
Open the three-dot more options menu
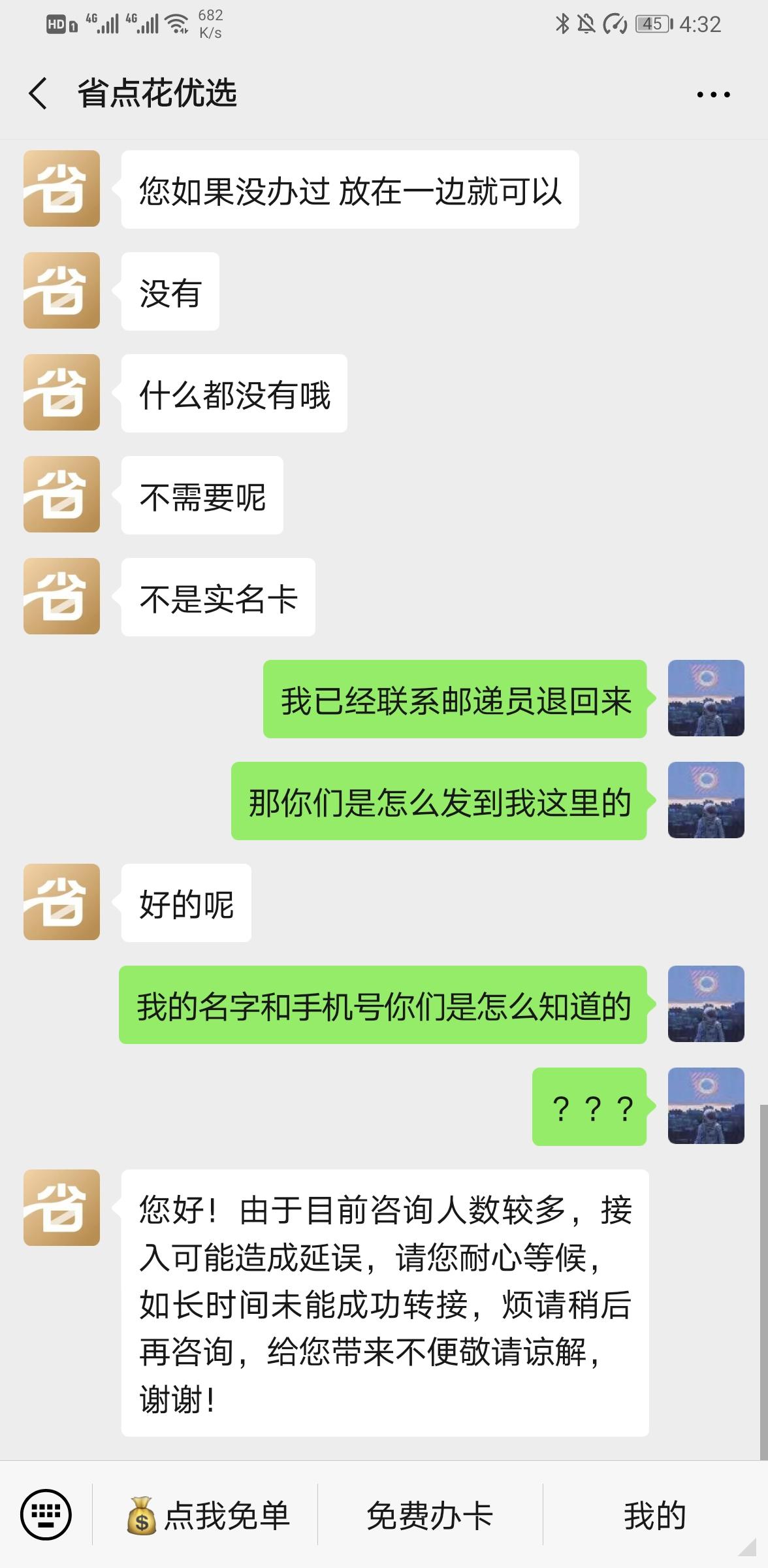(712, 95)
